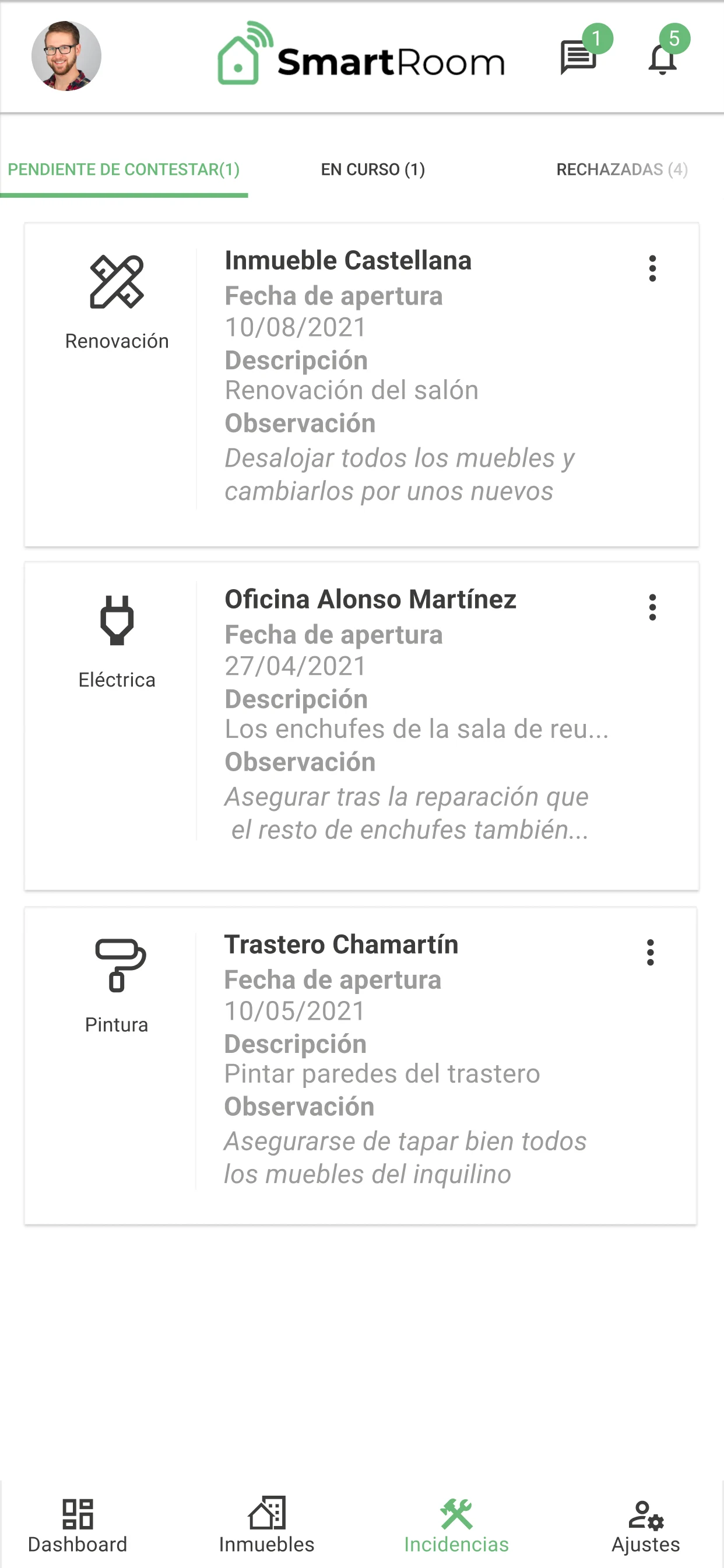Open overflow menu for Inmueble Castellana

pyautogui.click(x=652, y=268)
